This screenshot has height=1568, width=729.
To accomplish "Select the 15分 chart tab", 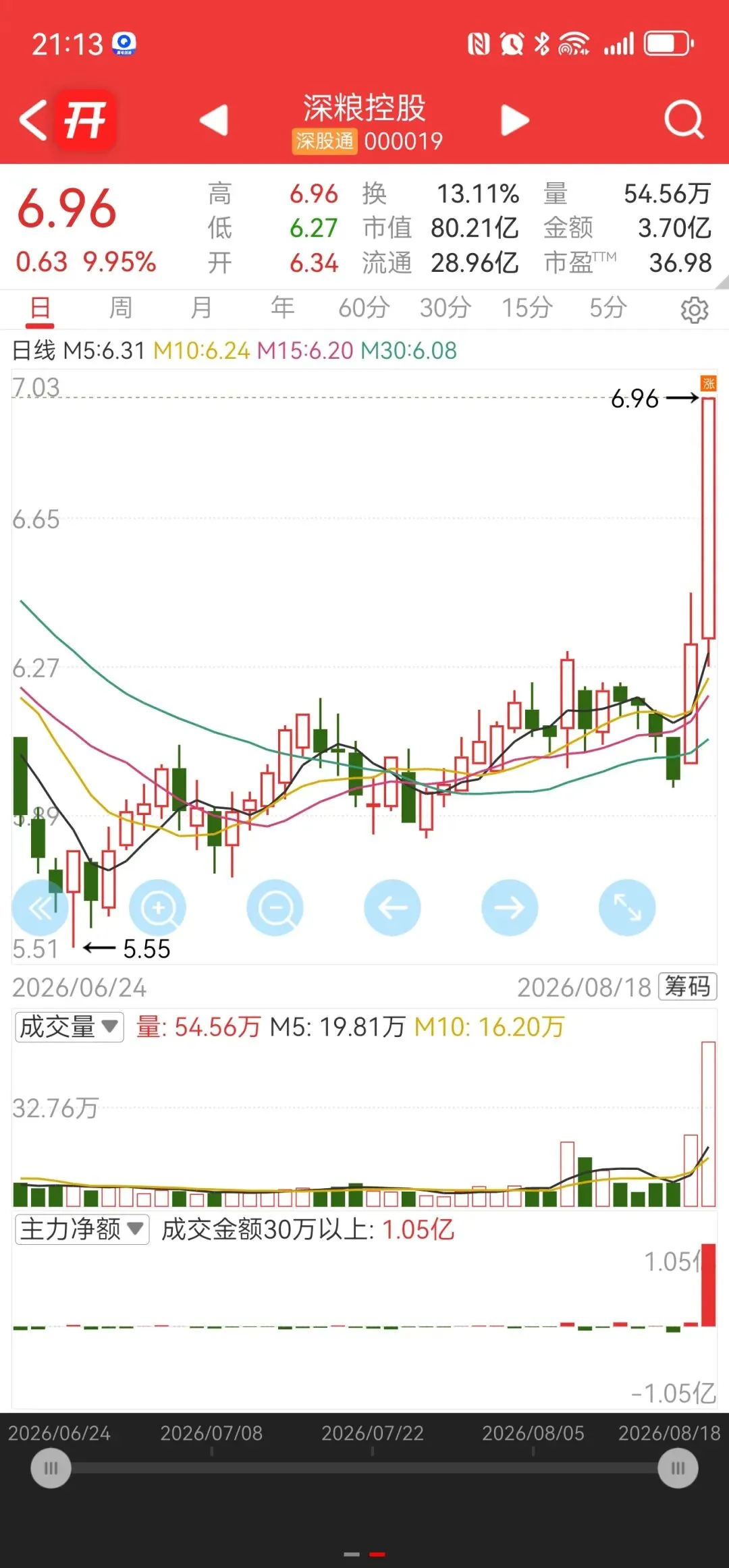I will coord(526,308).
